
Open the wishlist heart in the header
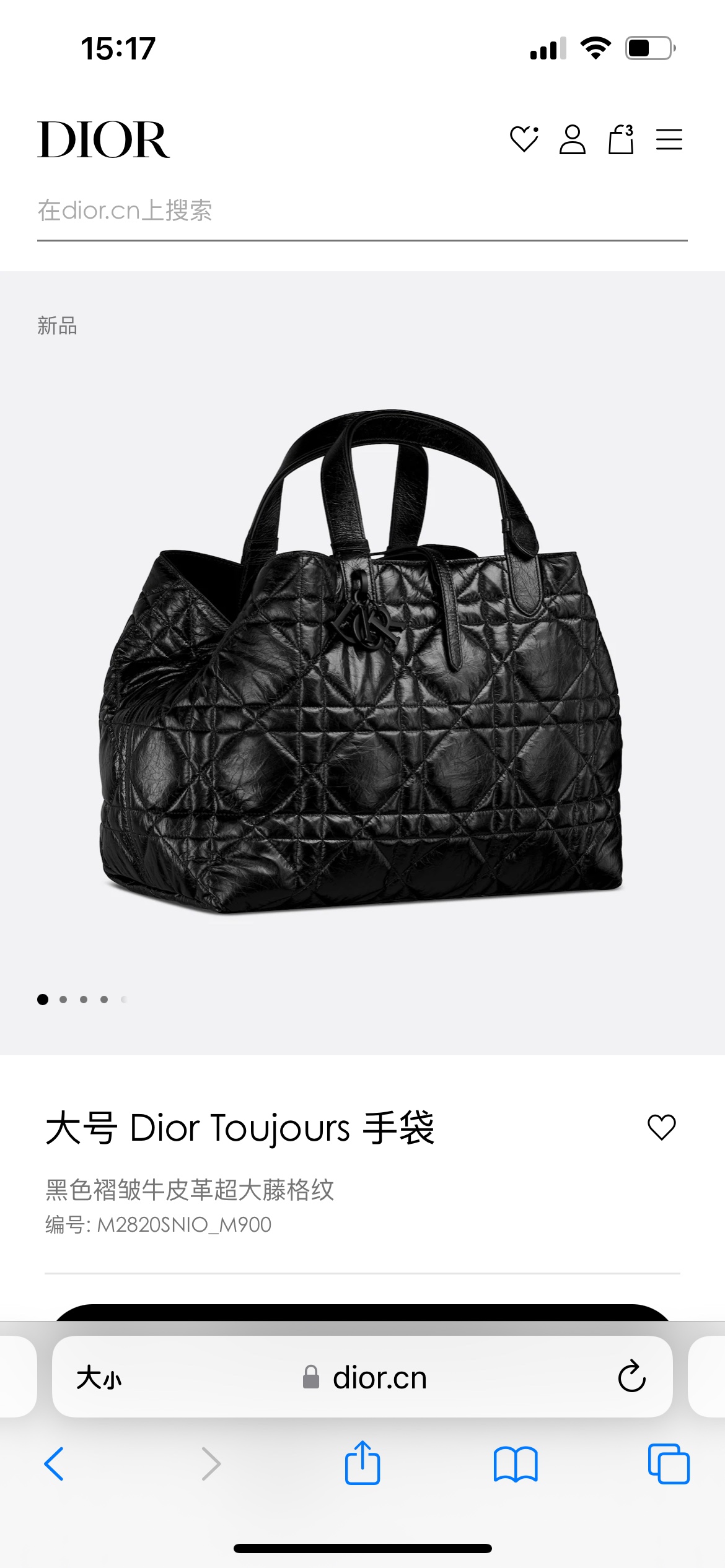(x=524, y=139)
